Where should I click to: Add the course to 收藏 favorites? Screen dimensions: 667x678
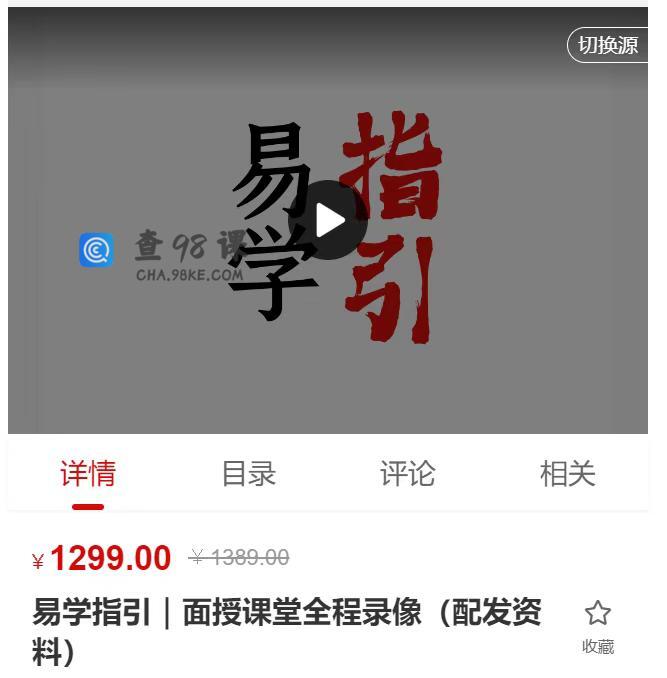(598, 626)
